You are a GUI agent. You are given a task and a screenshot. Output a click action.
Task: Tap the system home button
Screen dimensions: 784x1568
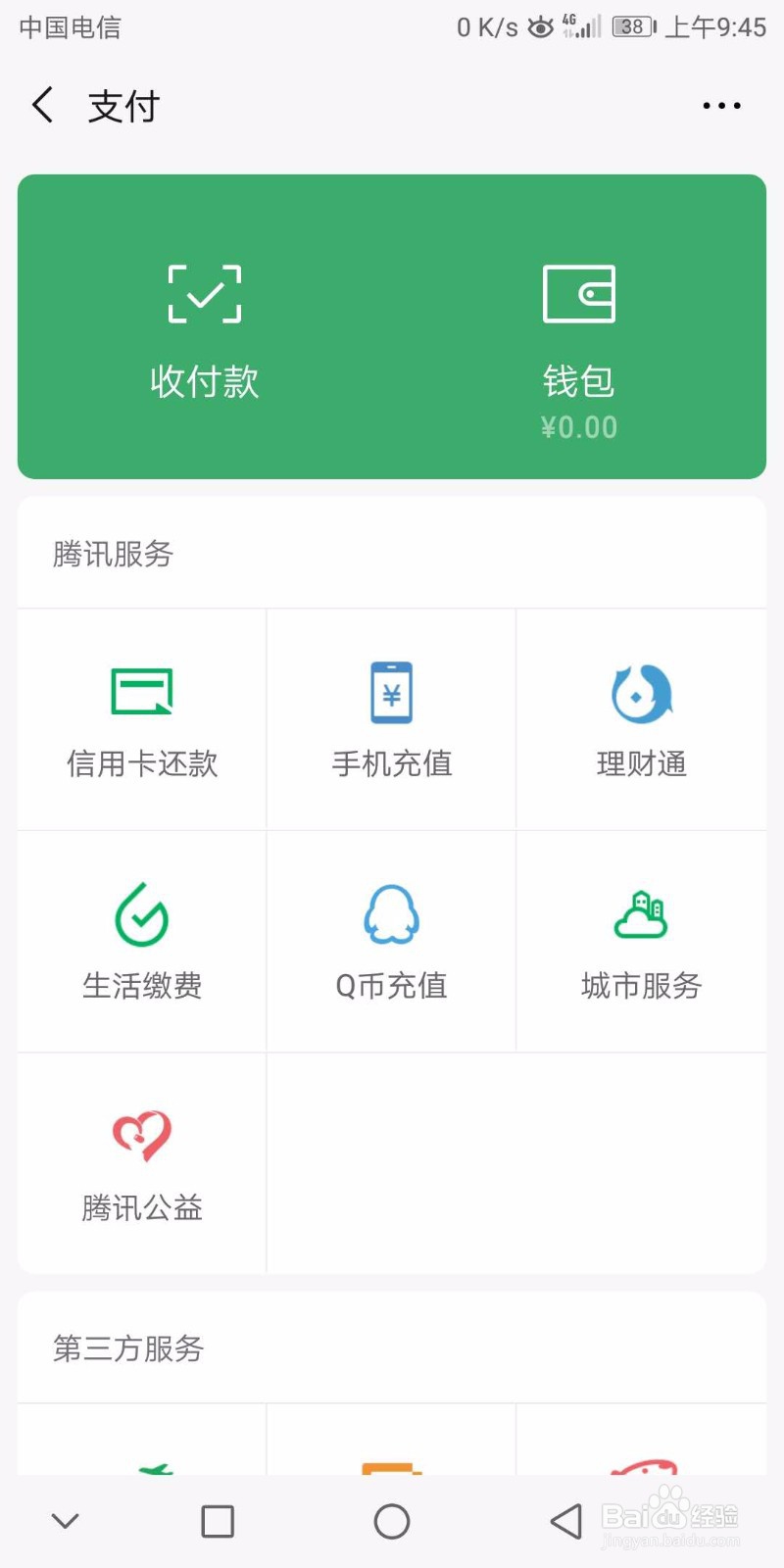[x=392, y=1522]
